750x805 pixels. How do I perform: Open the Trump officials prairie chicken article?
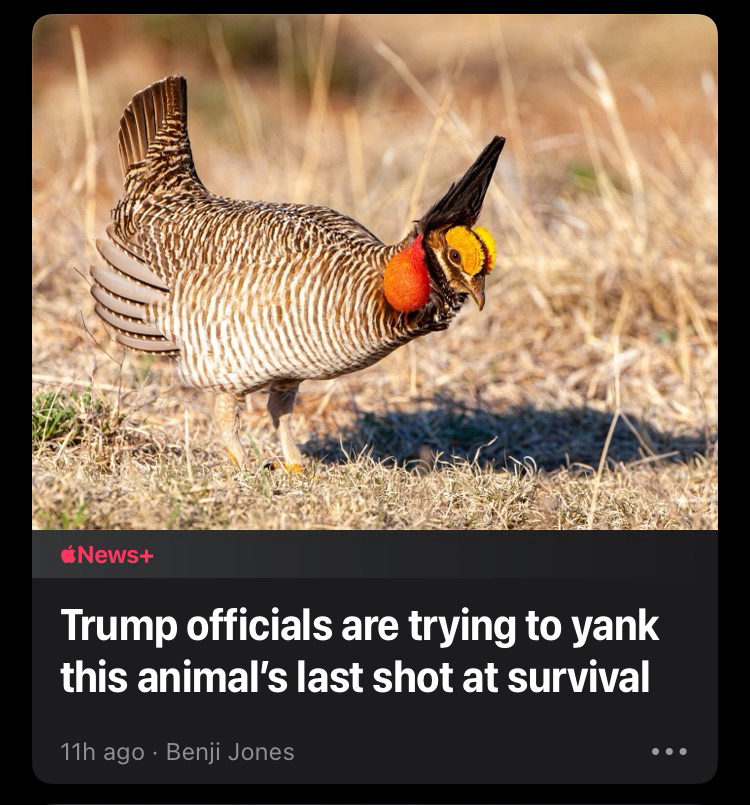360,651
